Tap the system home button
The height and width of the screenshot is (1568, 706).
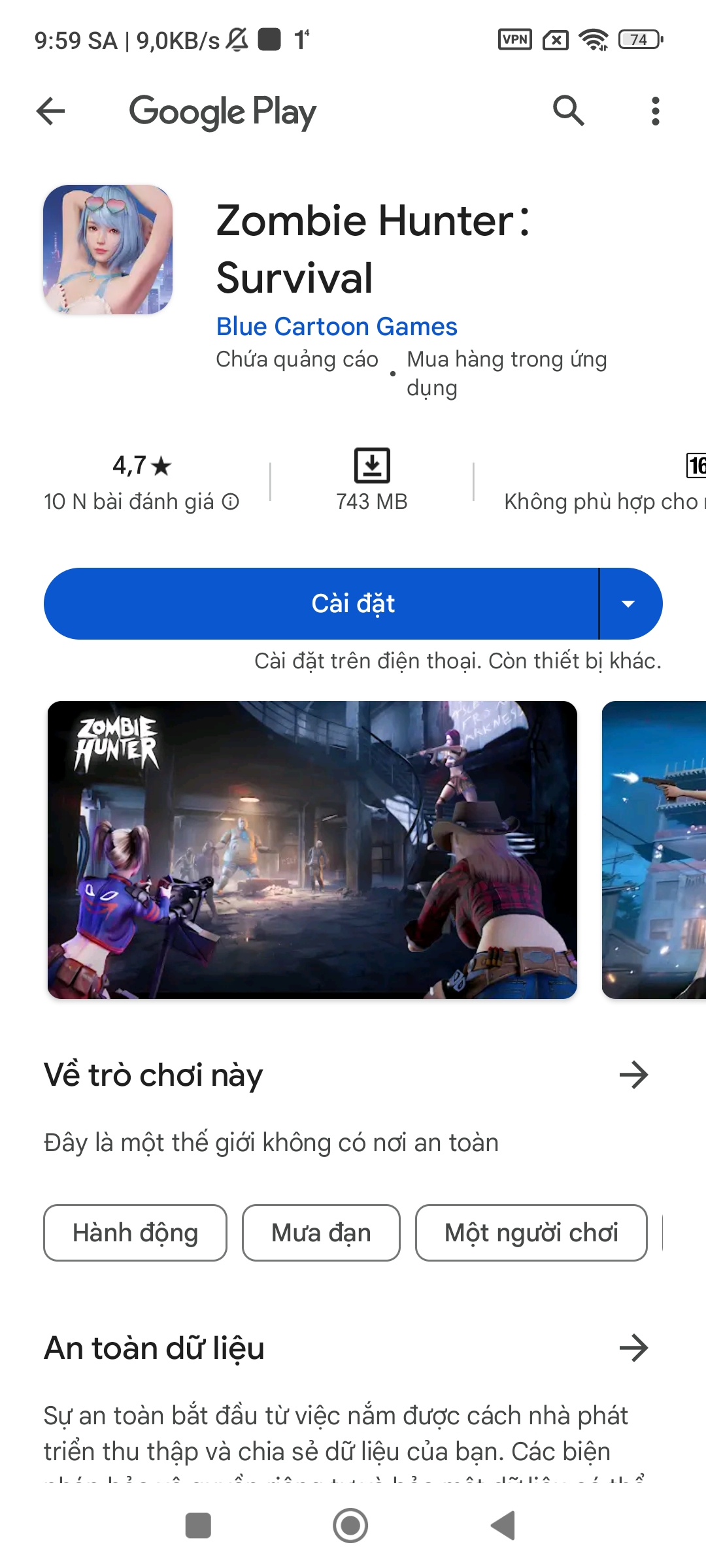[x=350, y=1526]
